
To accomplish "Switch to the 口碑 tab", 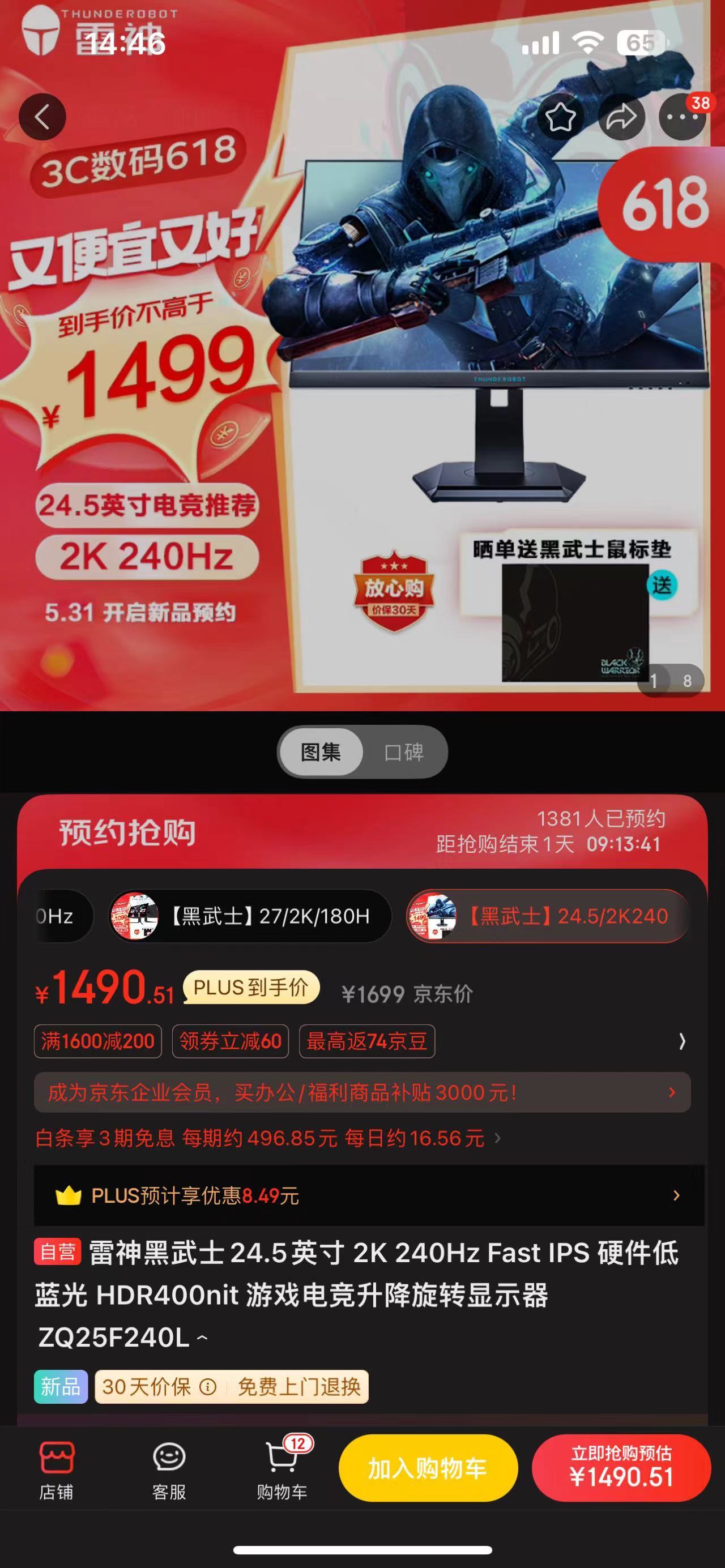I will click(404, 753).
